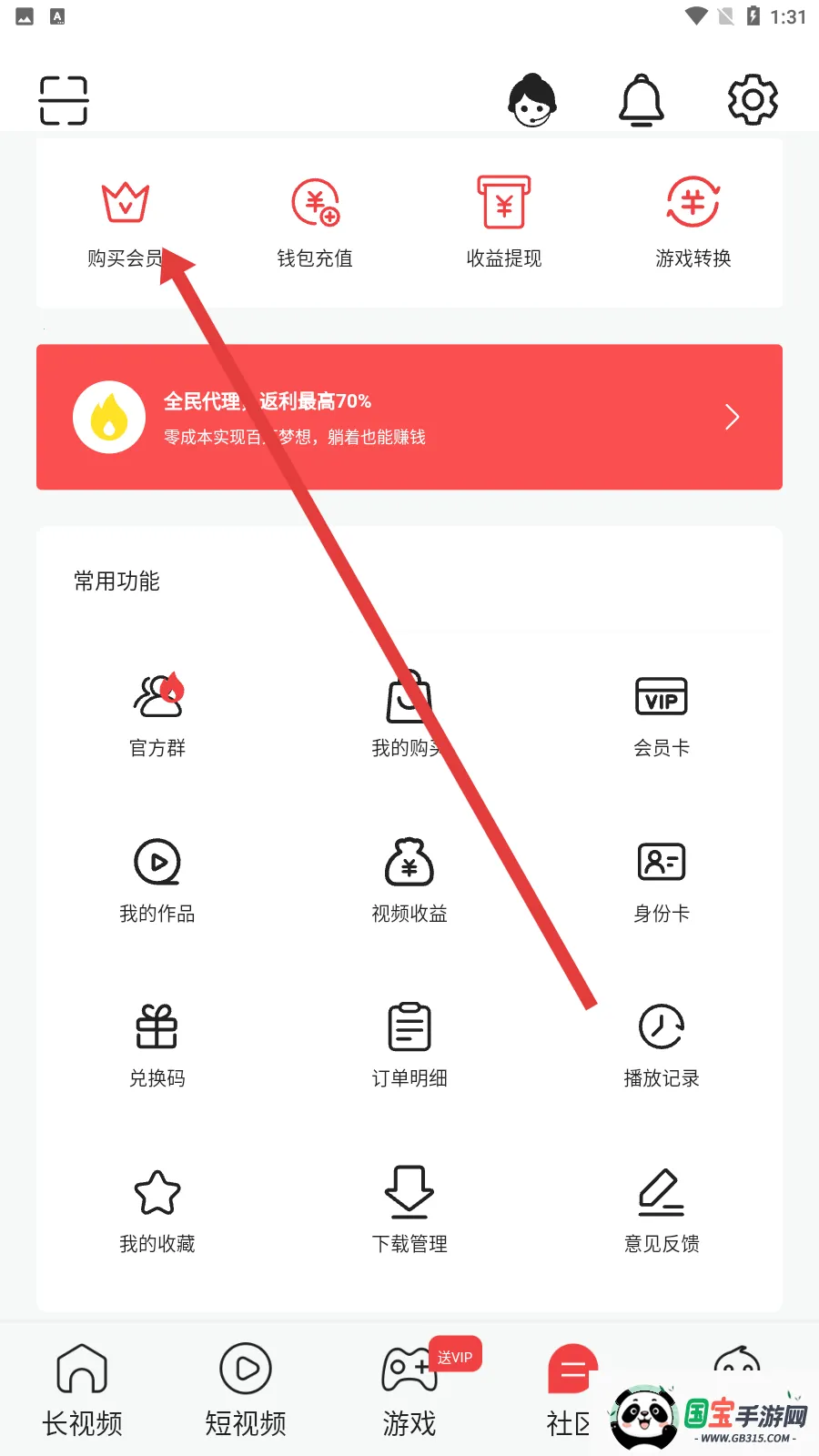Image resolution: width=819 pixels, height=1456 pixels.
Task: Open the notifications bell
Action: click(x=642, y=100)
